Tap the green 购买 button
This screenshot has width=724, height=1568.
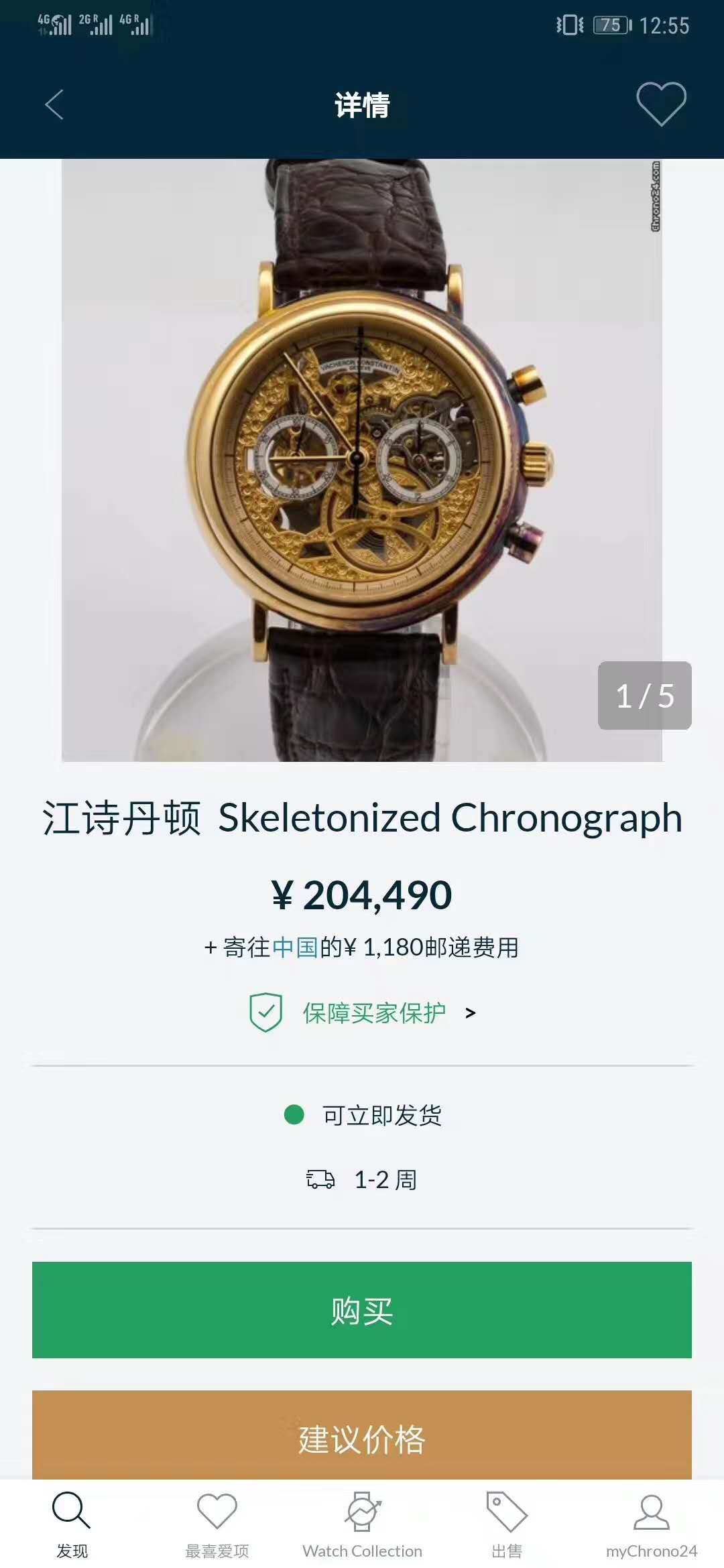(362, 1310)
